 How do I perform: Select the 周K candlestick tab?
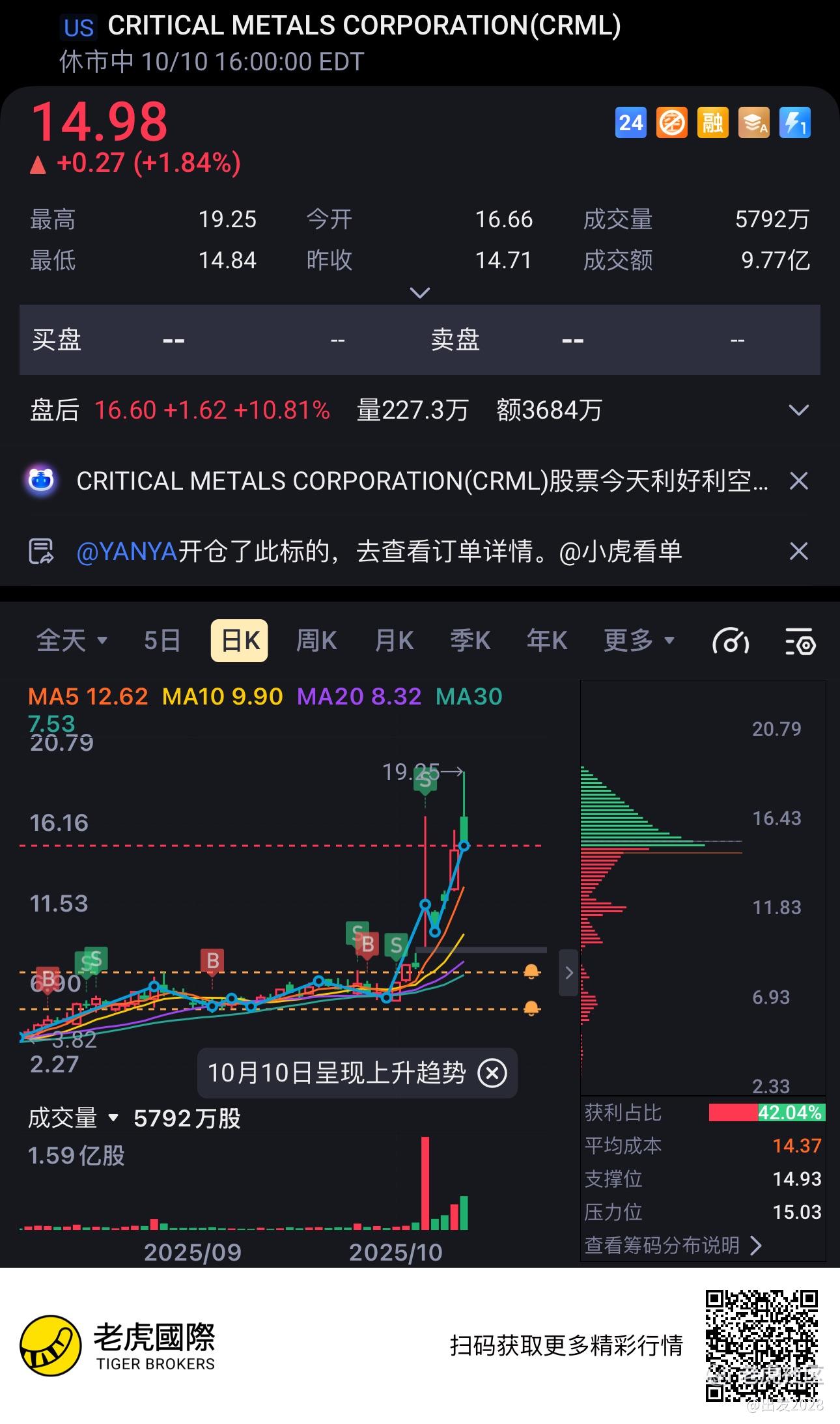click(316, 641)
